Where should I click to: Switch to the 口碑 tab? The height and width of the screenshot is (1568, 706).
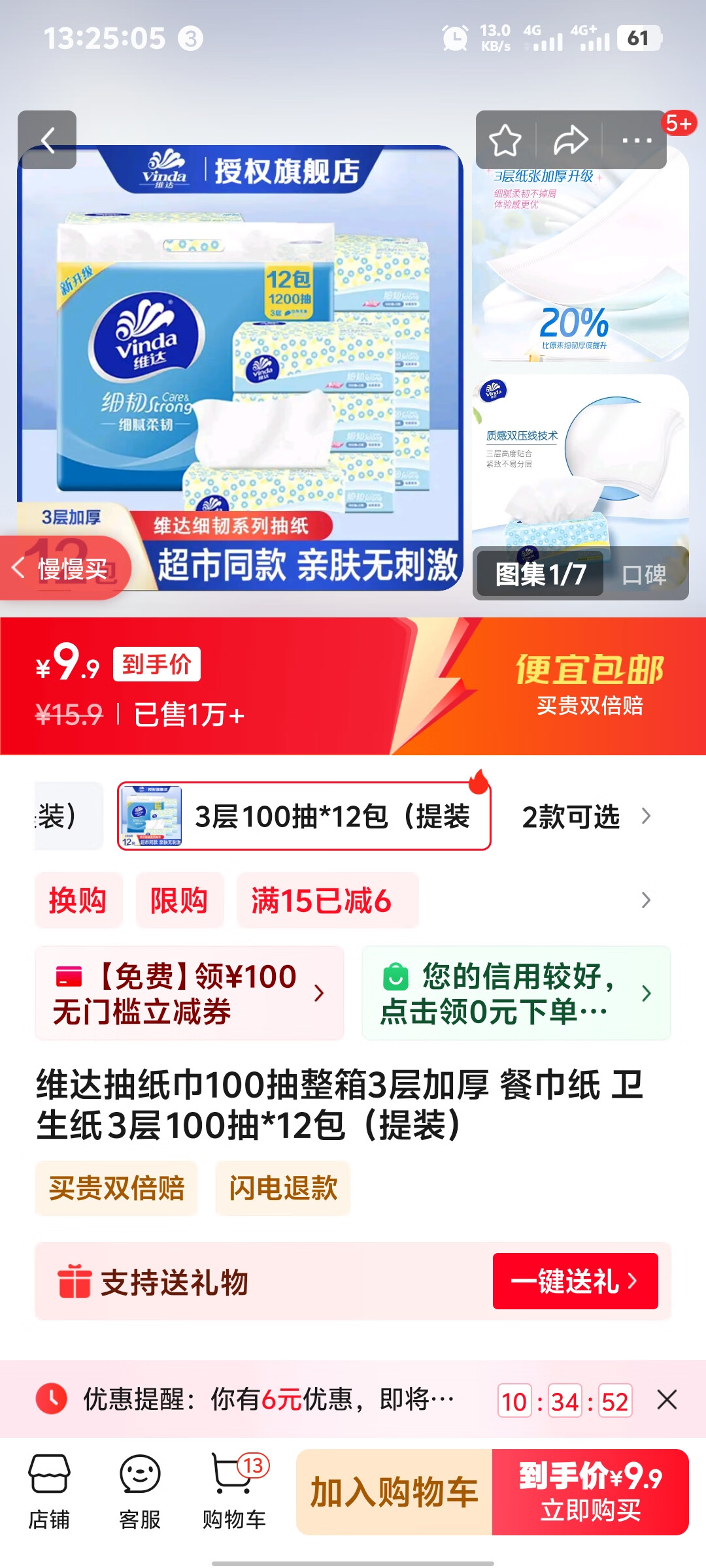645,574
